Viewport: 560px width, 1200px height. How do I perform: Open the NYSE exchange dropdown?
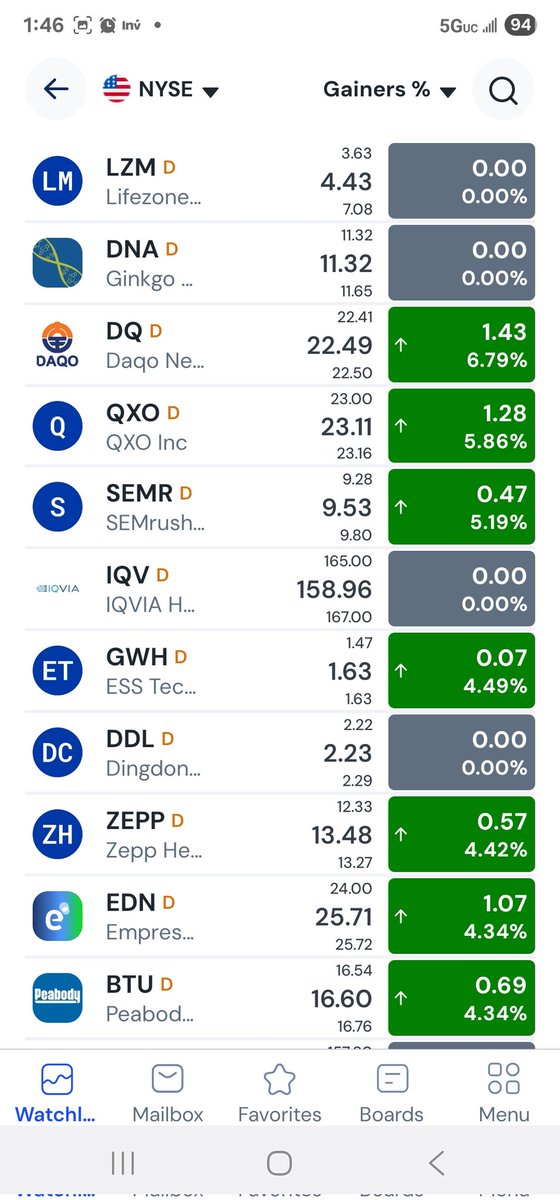click(160, 90)
